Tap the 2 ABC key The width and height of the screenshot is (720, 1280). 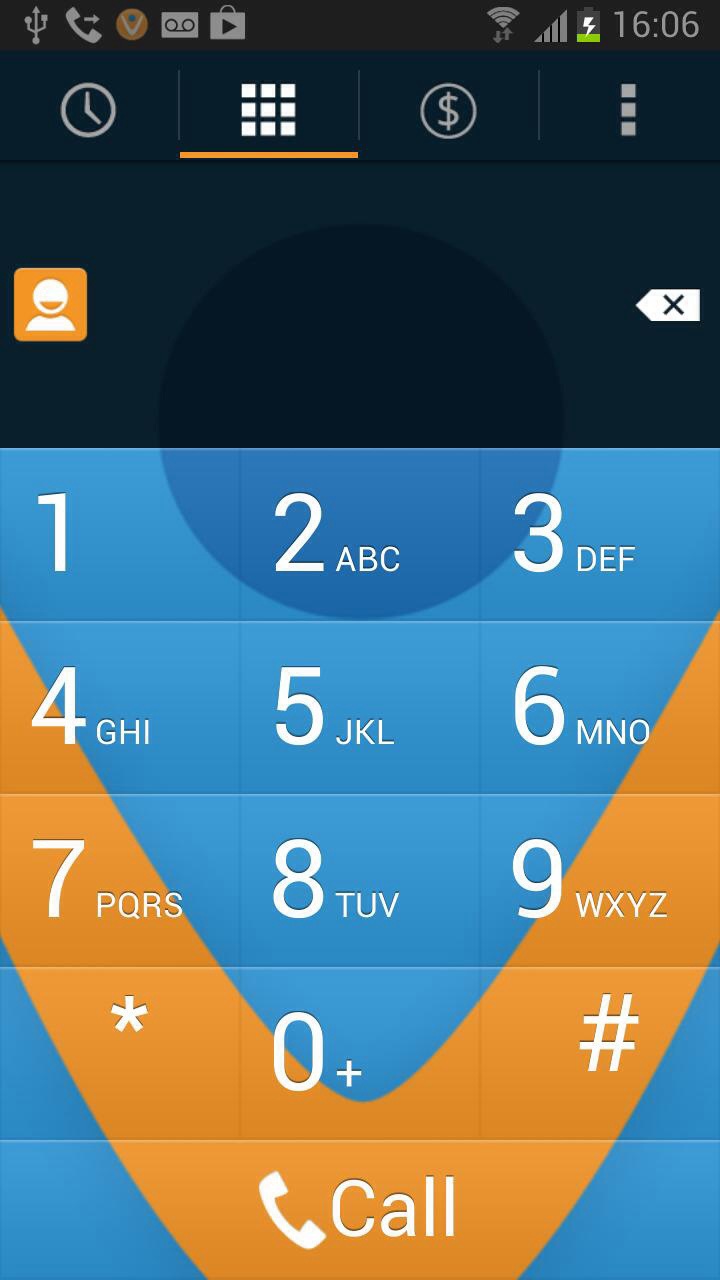pyautogui.click(x=360, y=535)
